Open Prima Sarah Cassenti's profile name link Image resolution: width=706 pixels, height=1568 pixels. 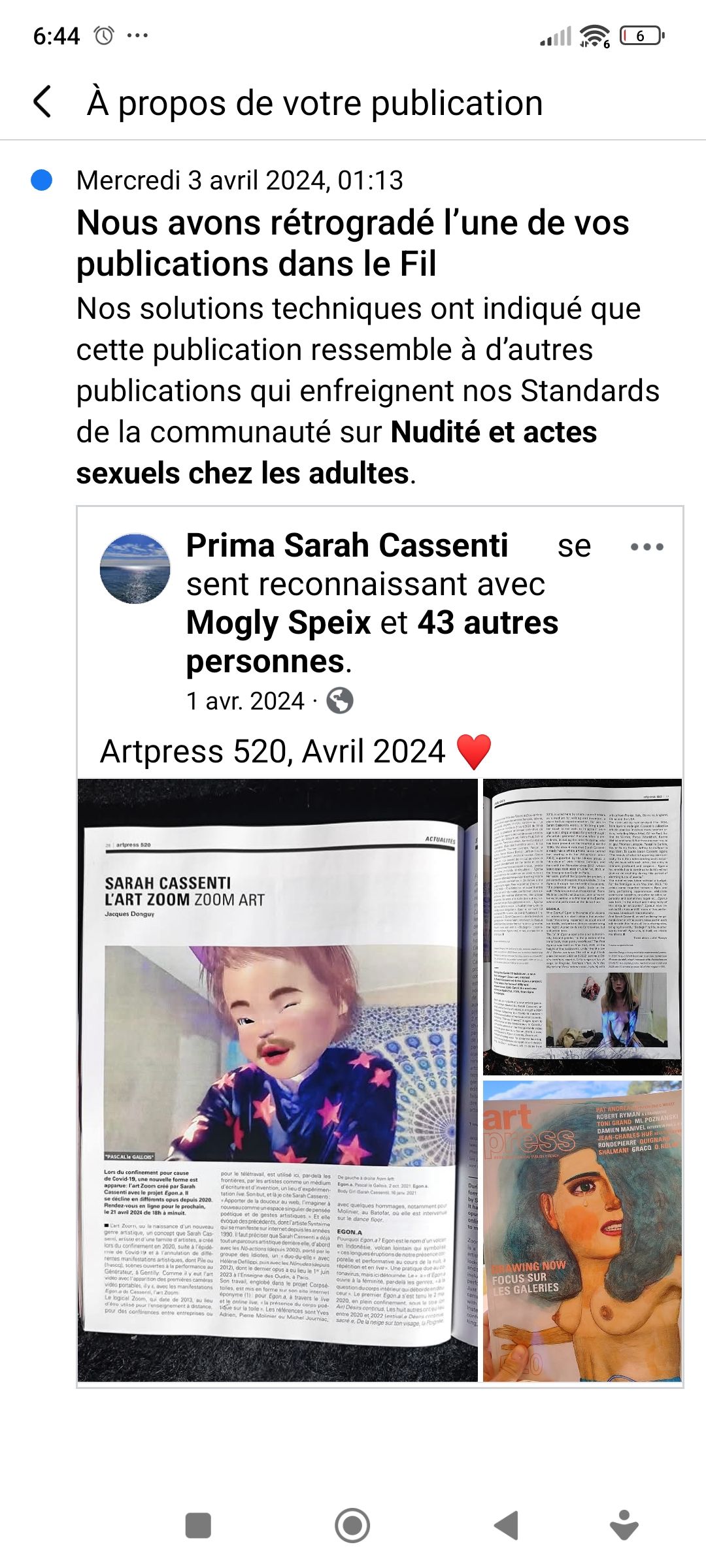point(346,545)
